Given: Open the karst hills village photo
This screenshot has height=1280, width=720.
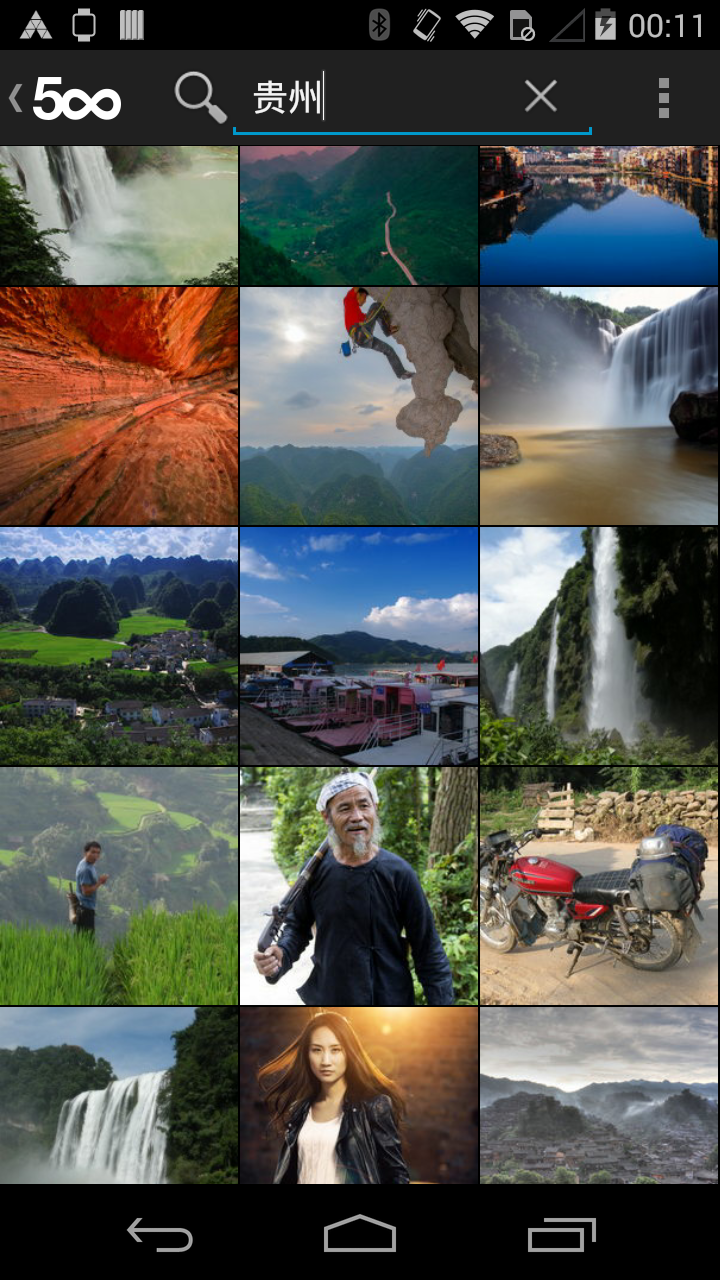Looking at the screenshot, I should 118,646.
